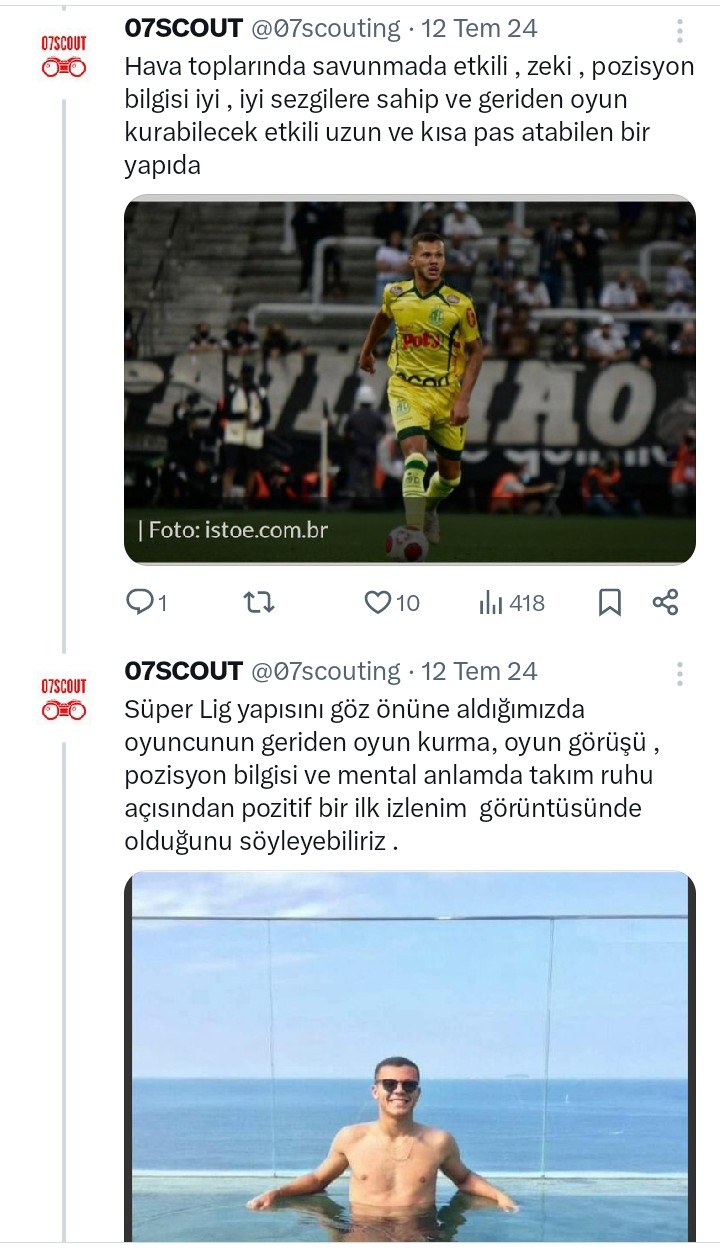Open the swimming pool photo
Image resolution: width=720 pixels, height=1255 pixels.
(410, 1057)
